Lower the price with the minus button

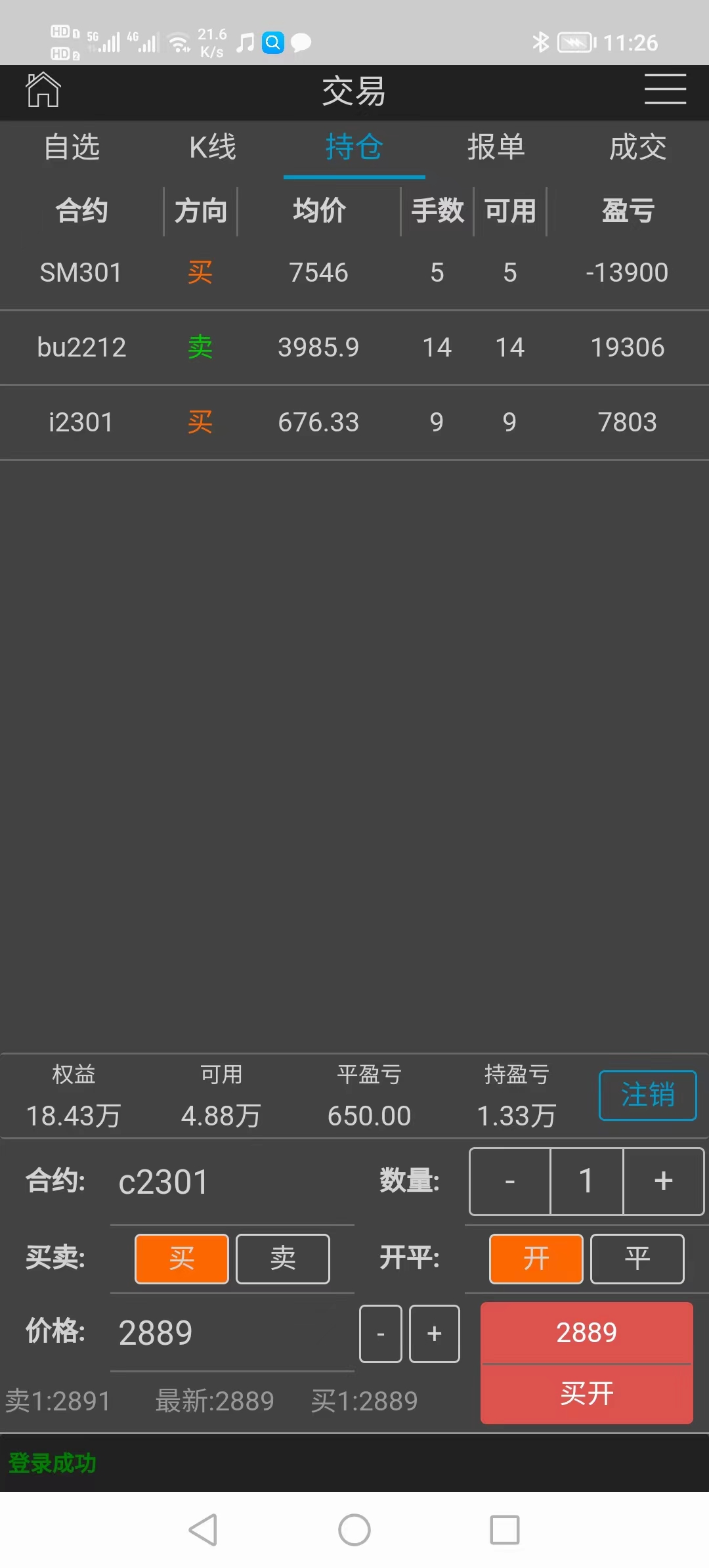coord(381,1334)
